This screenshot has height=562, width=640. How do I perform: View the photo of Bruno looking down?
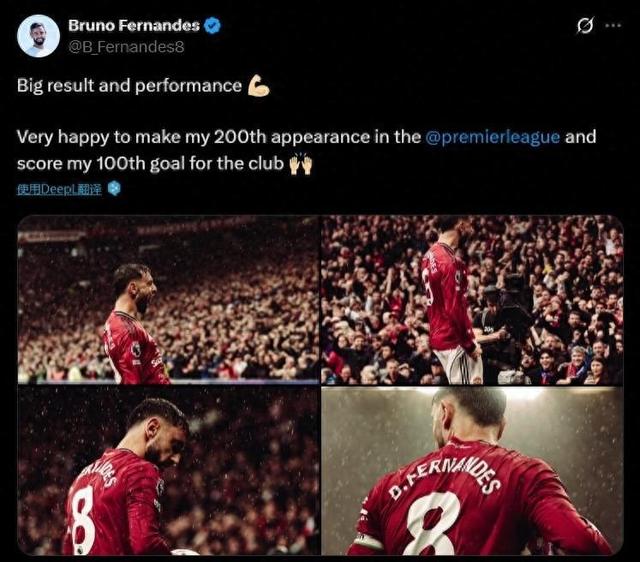coord(167,471)
